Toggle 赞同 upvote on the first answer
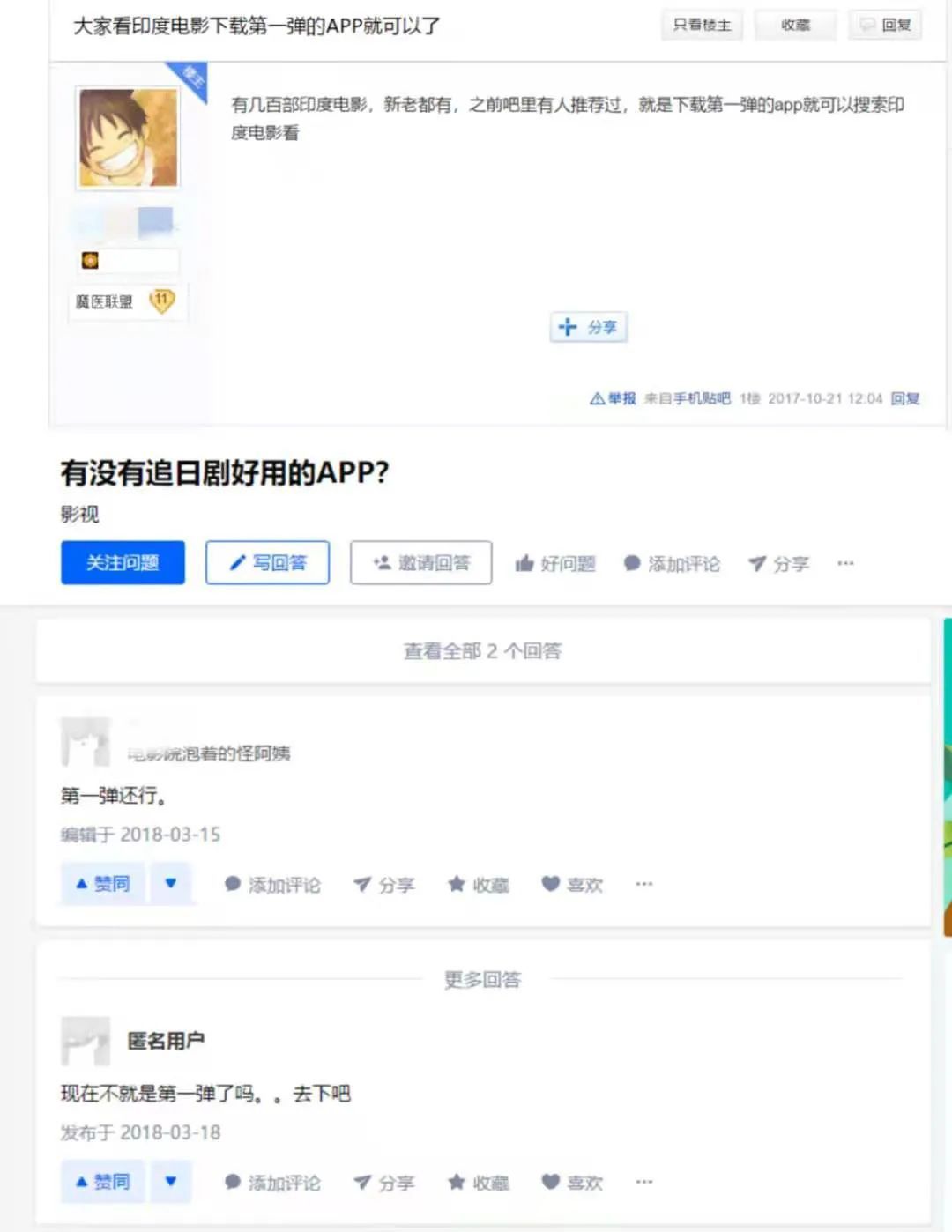This screenshot has width=952, height=1232. 102,883
